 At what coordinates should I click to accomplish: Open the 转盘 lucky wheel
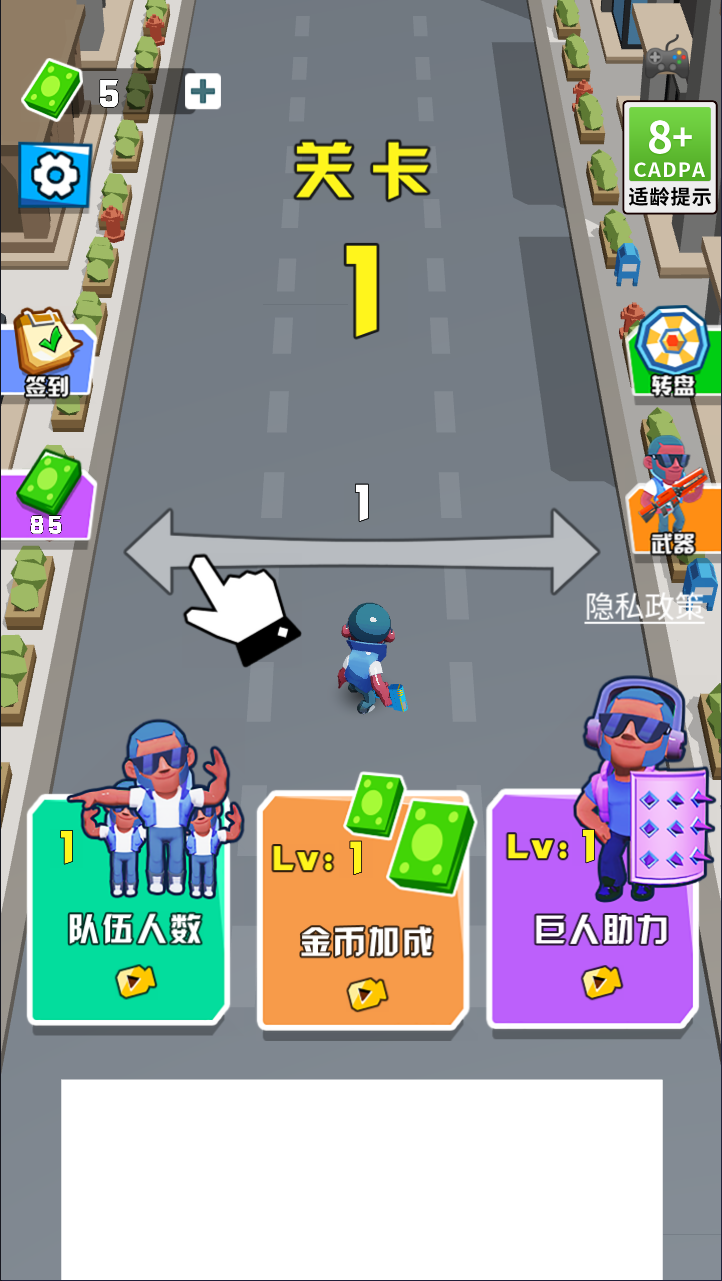pos(673,351)
